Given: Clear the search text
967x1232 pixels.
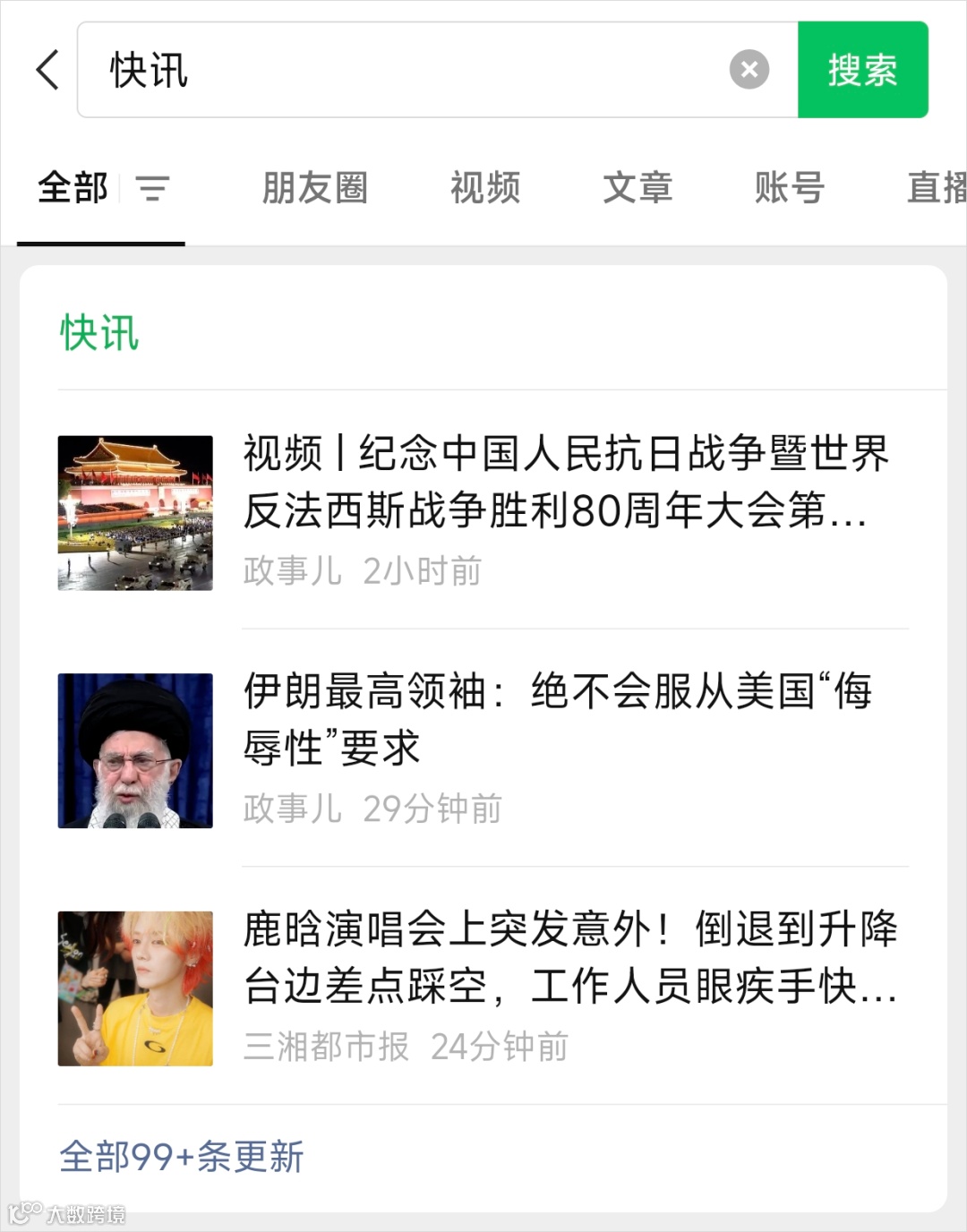Looking at the screenshot, I should (749, 70).
